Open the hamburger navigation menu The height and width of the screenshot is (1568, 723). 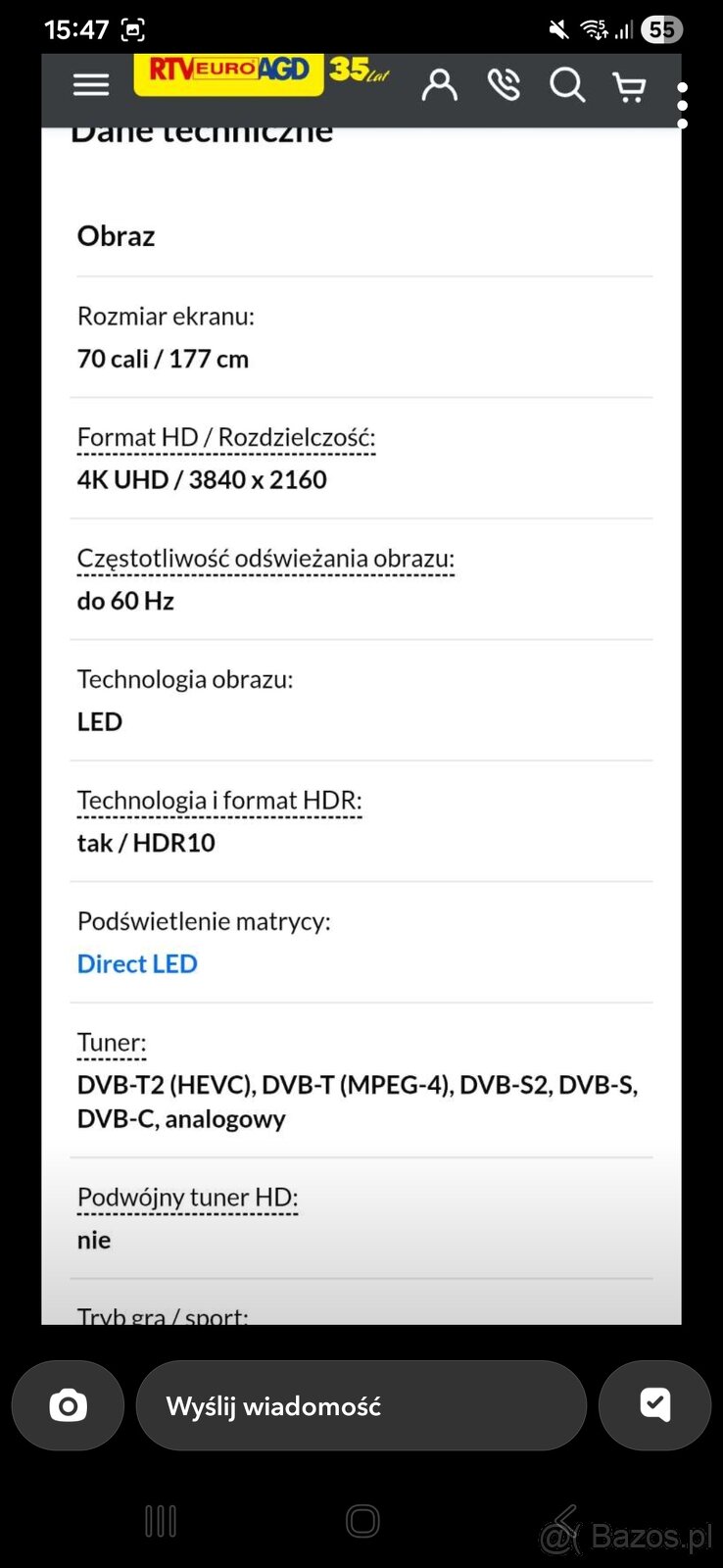91,84
